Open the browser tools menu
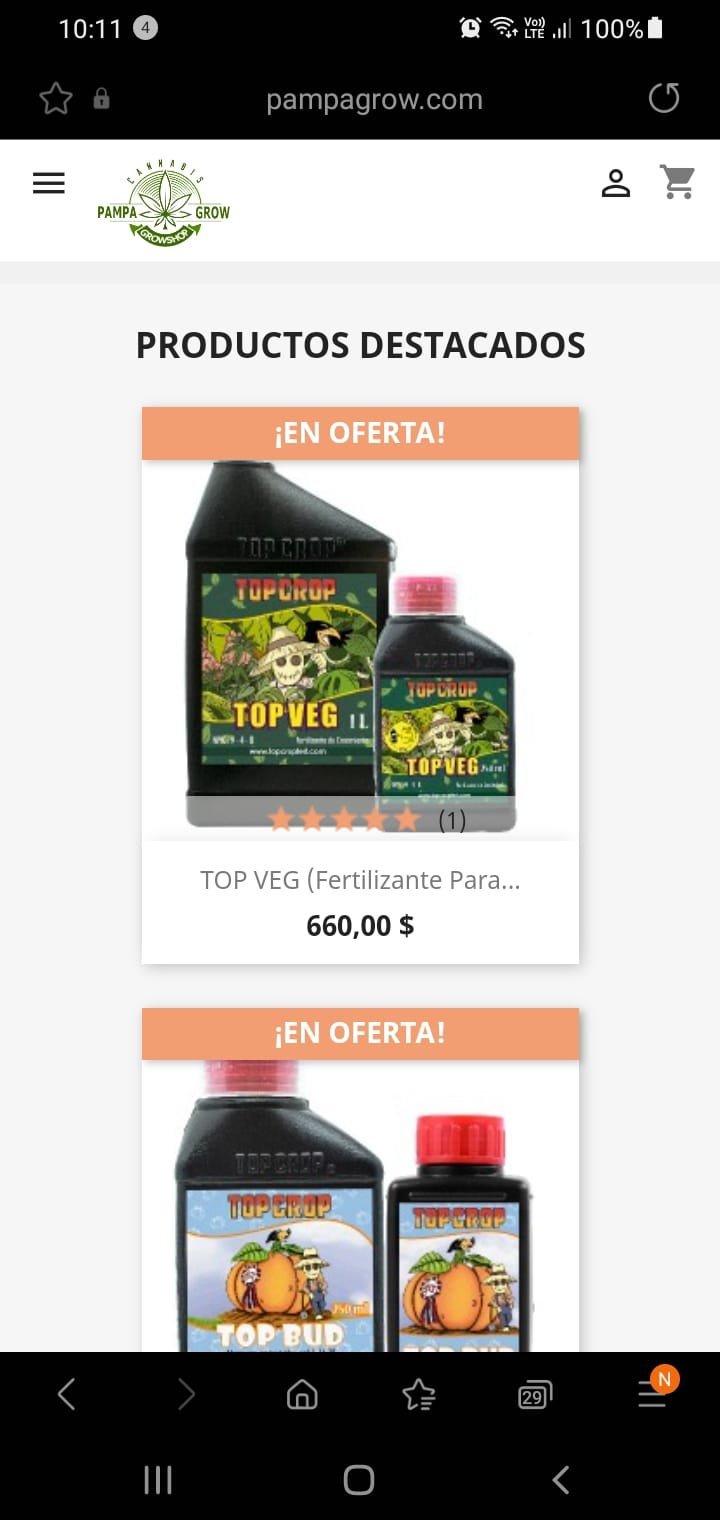 (652, 1394)
